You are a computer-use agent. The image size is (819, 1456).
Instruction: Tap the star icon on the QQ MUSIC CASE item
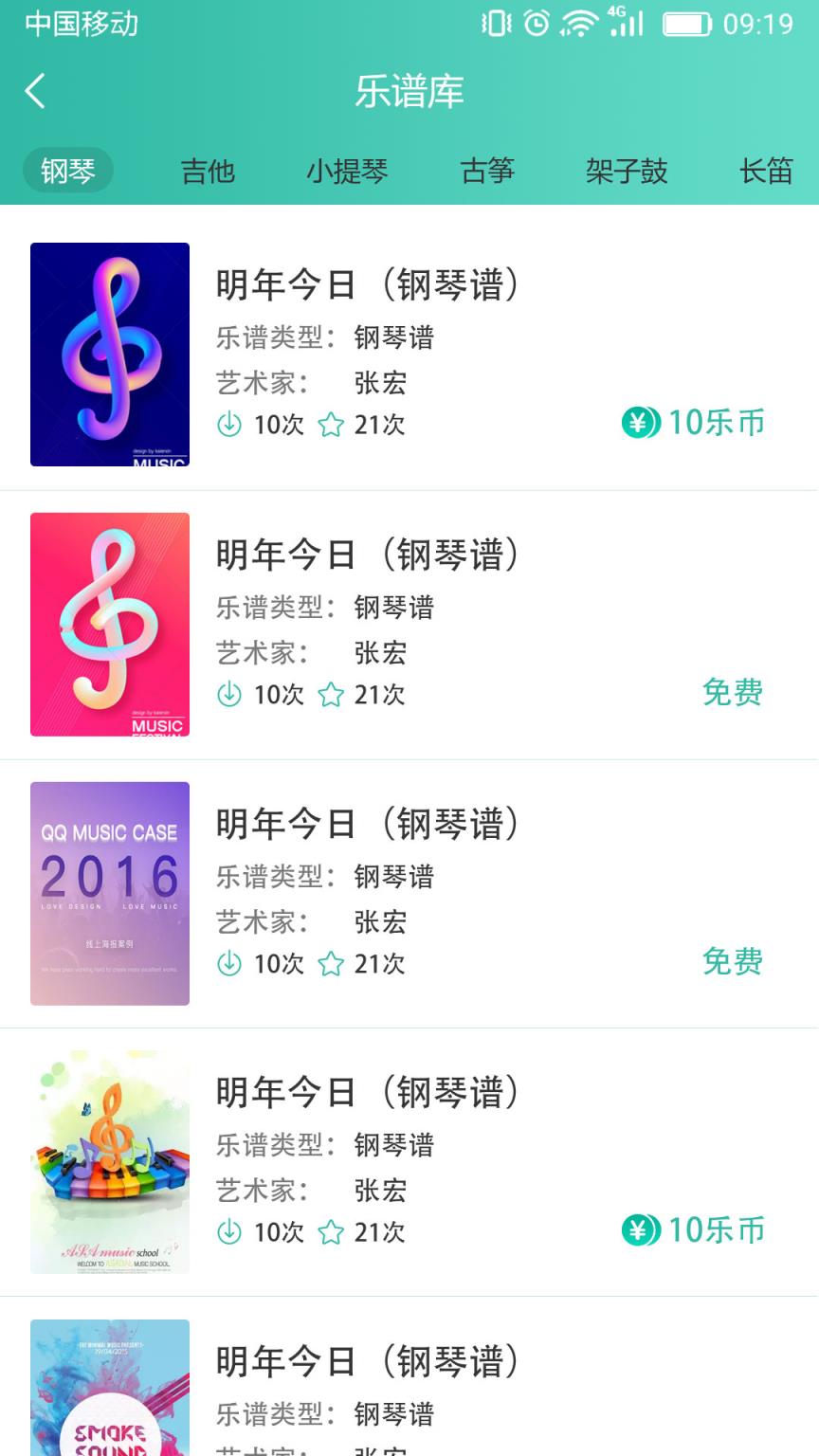click(x=331, y=963)
